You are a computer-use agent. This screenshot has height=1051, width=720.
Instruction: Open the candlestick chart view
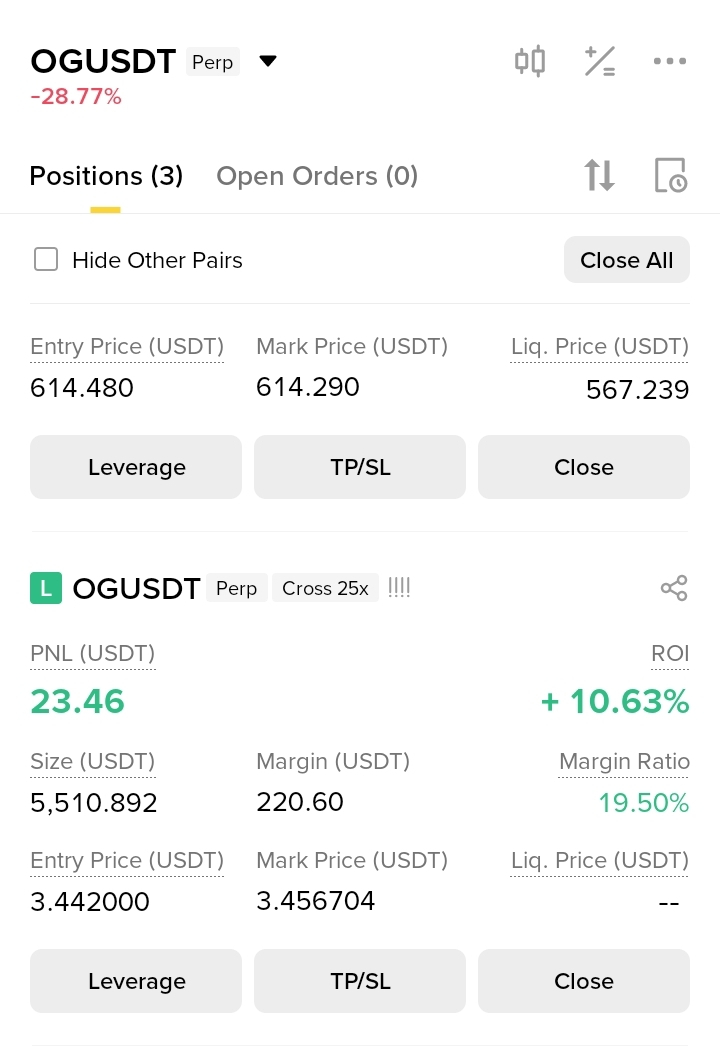point(530,61)
